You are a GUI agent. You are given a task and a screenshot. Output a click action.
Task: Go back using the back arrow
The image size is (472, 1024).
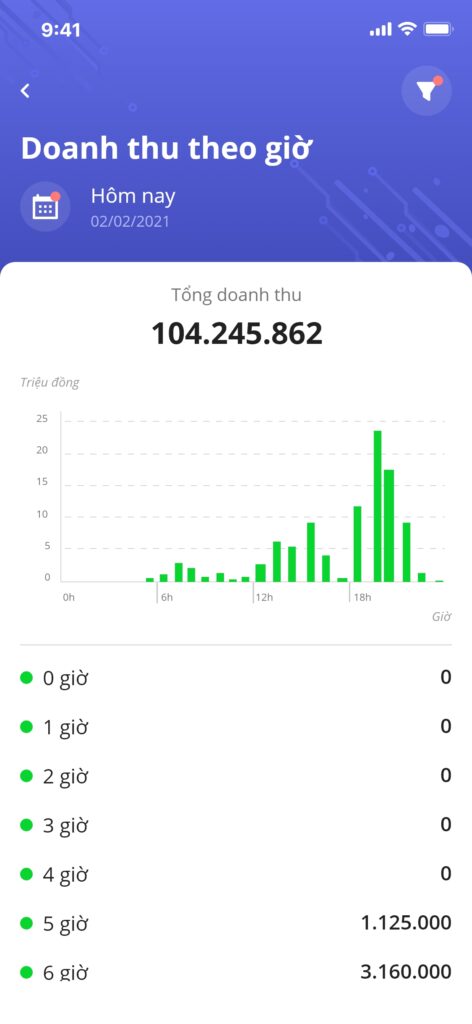25,91
